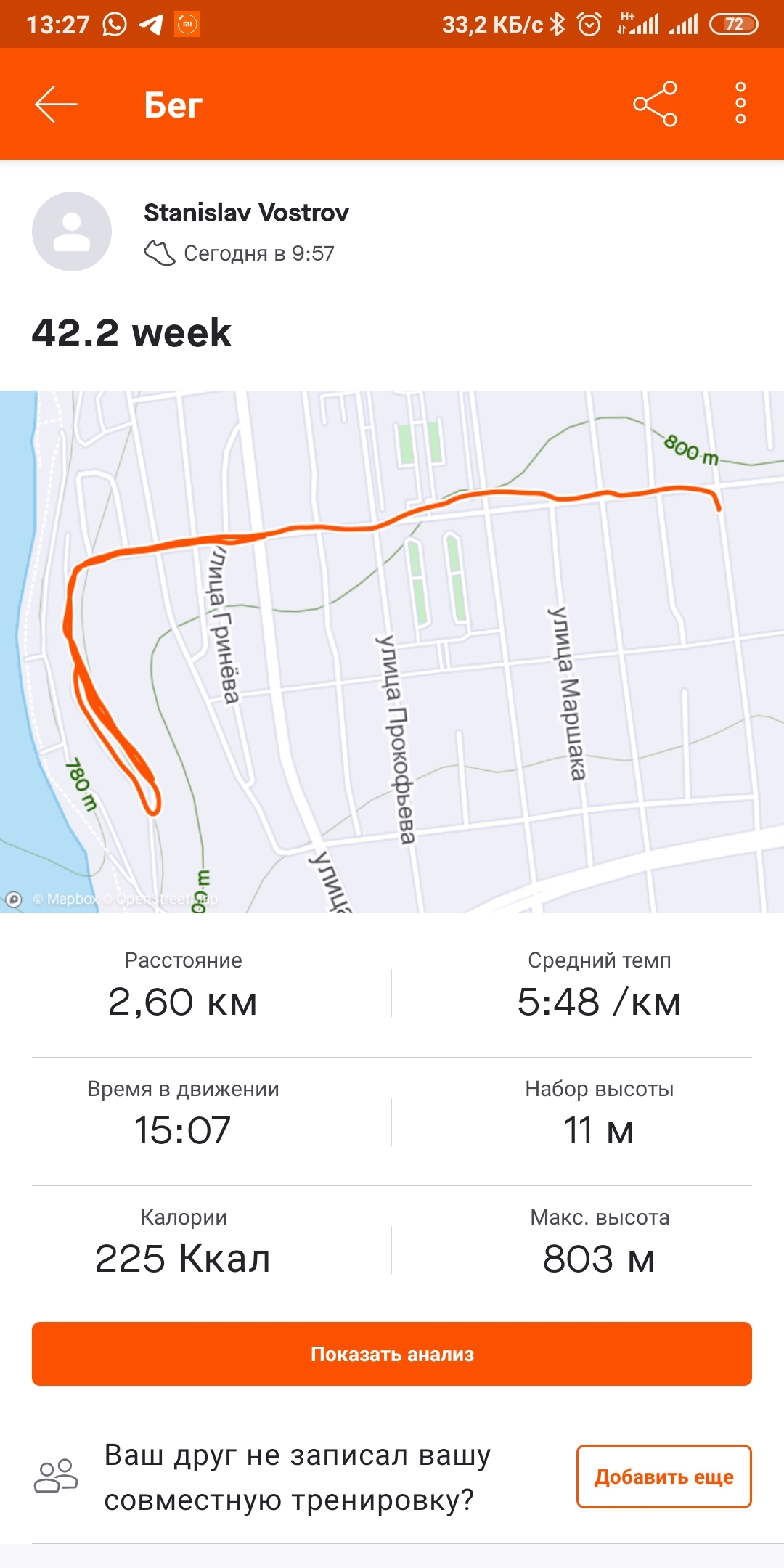Open the three-dot overflow menu
This screenshot has width=784, height=1568.
click(740, 104)
